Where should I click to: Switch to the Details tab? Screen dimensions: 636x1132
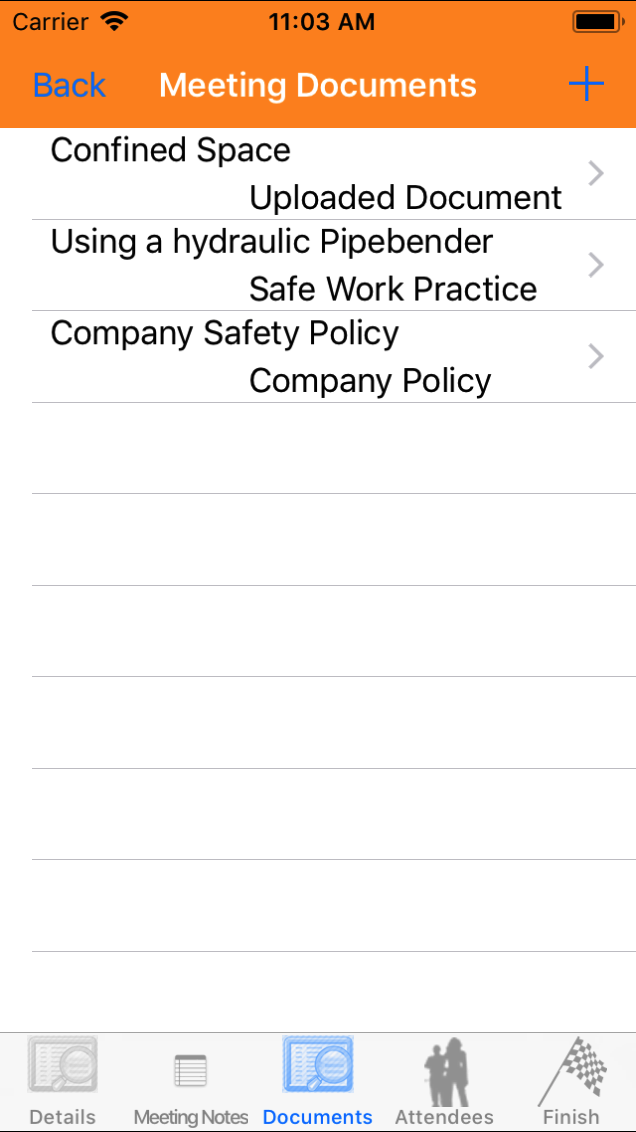63,1082
